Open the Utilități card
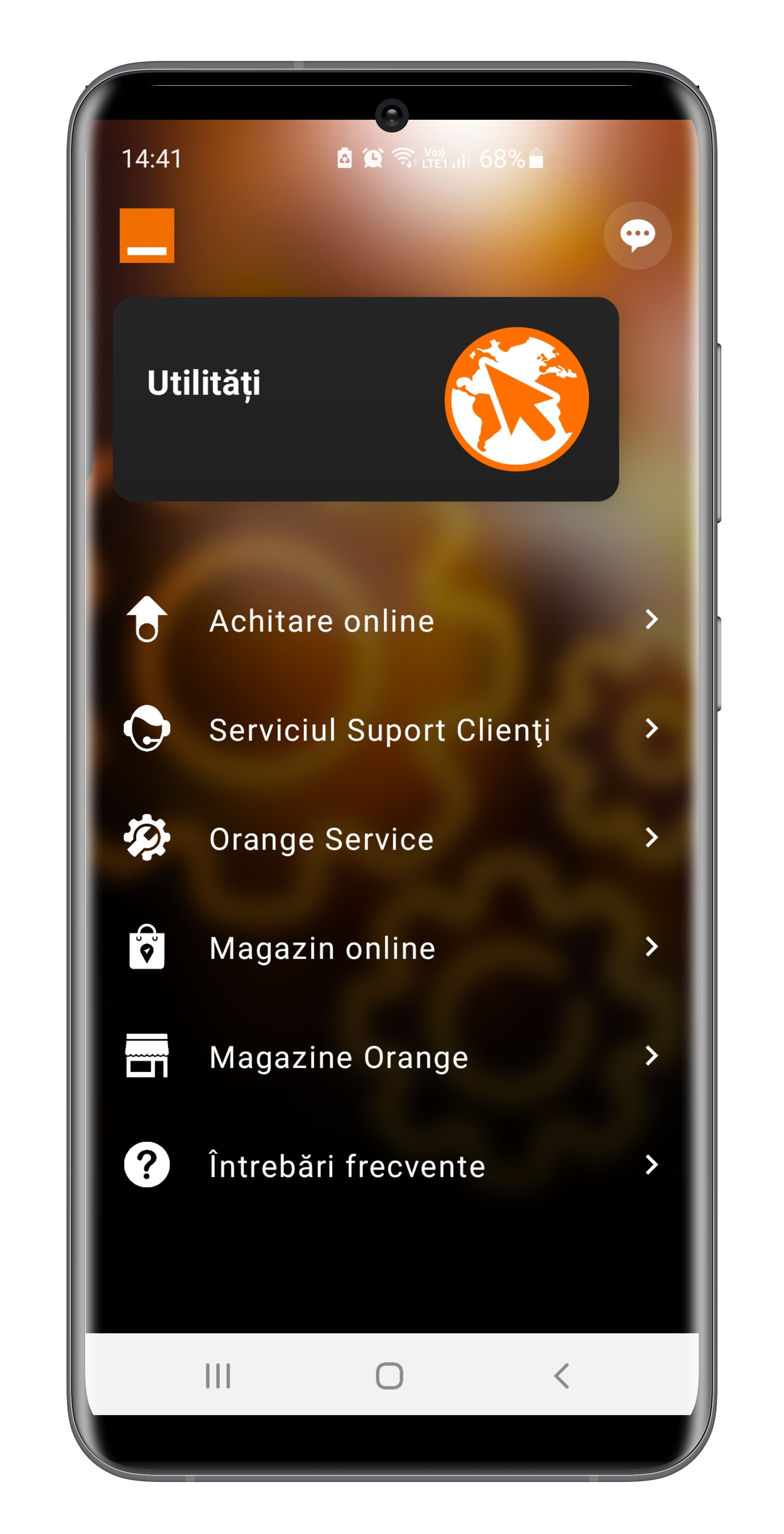Viewport: 784px width, 1534px height. coord(366,399)
